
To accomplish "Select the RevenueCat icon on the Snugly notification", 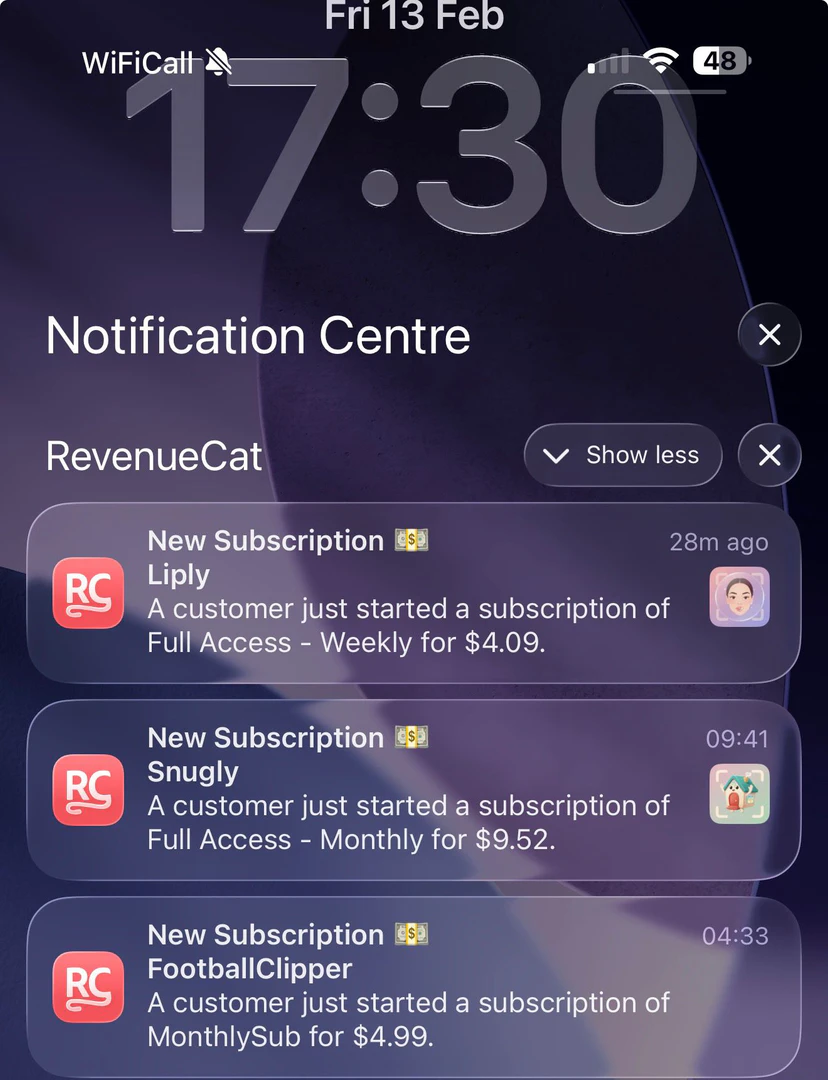I will coord(88,790).
